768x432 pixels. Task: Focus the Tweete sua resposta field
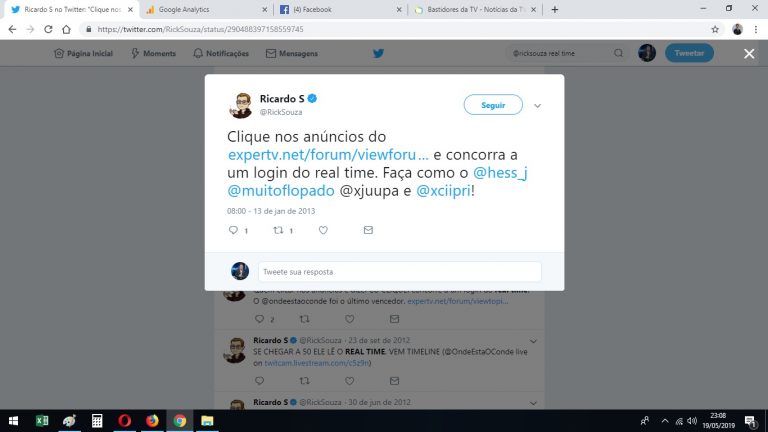(x=399, y=271)
